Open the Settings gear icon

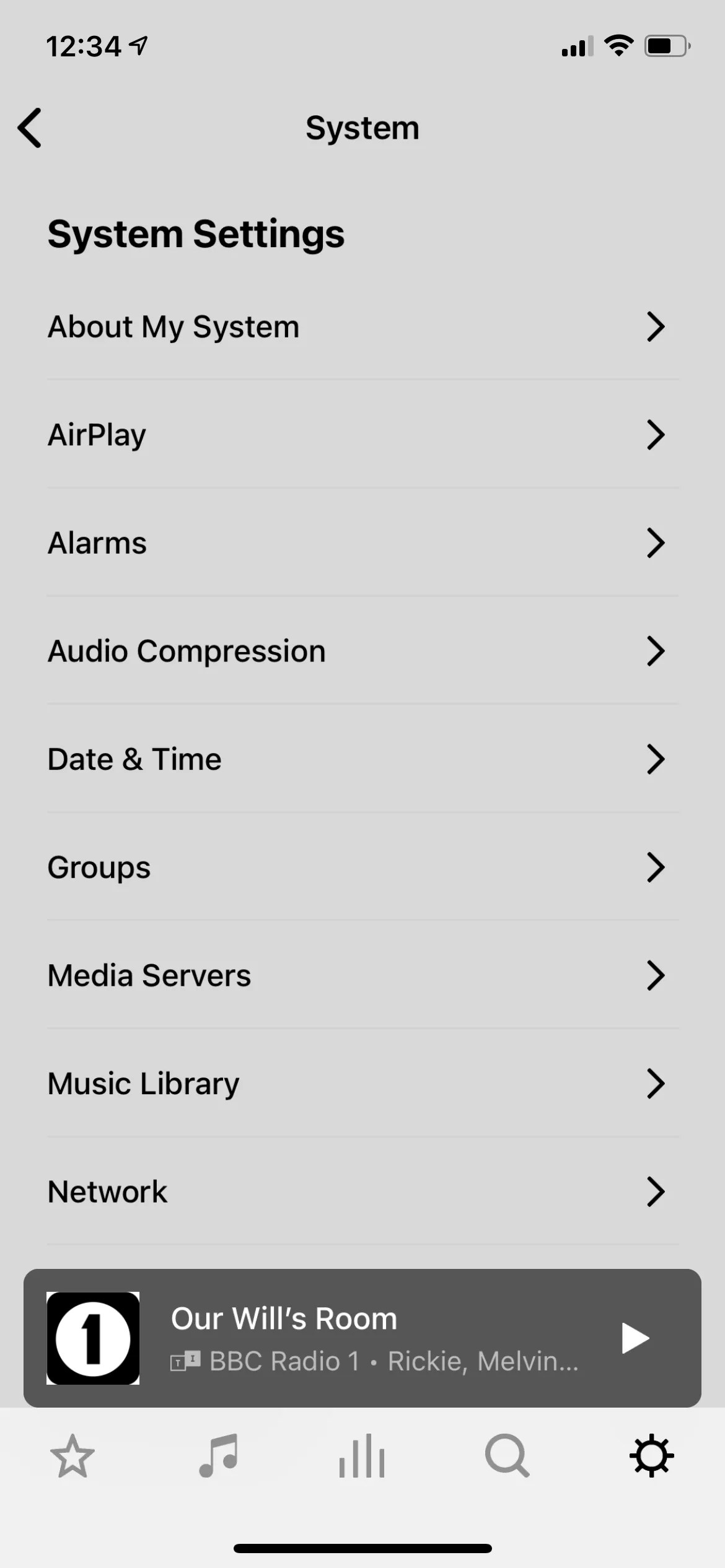[x=652, y=1456]
